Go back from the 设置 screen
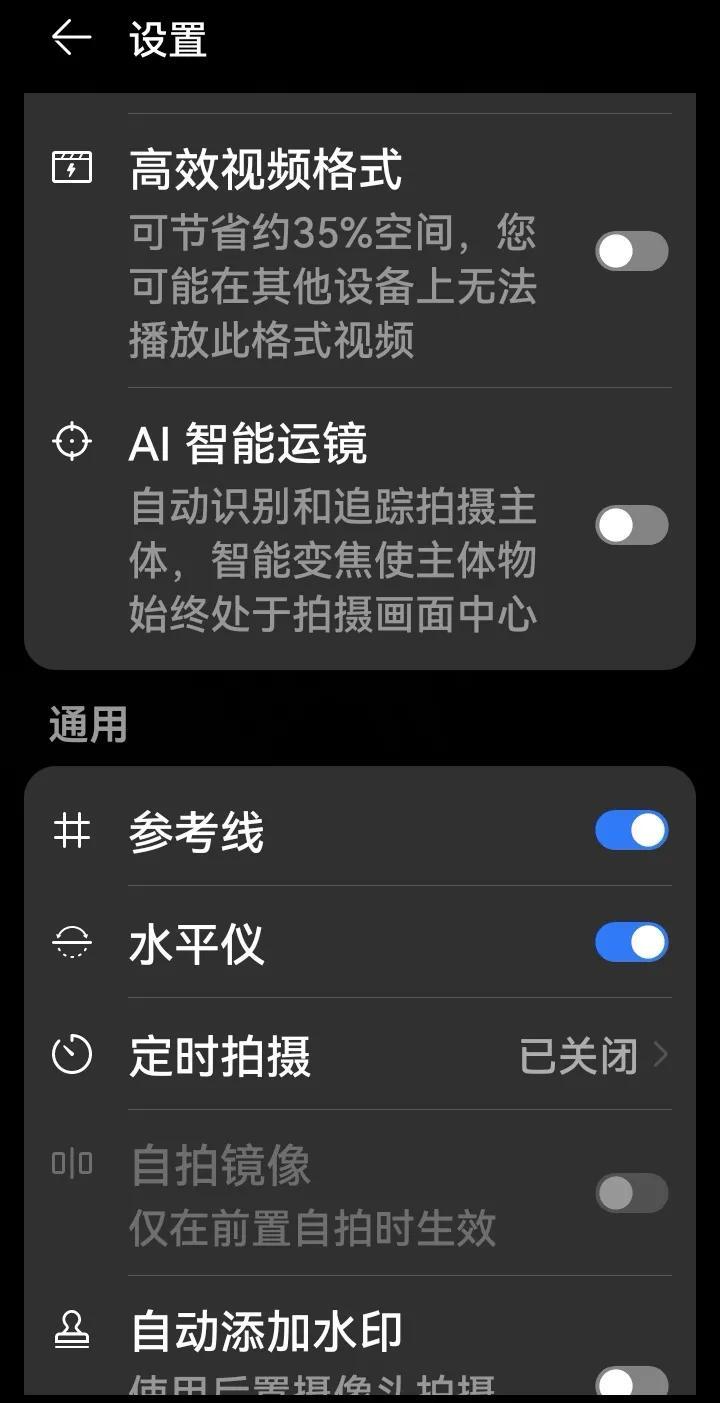The image size is (720, 1403). tap(72, 39)
